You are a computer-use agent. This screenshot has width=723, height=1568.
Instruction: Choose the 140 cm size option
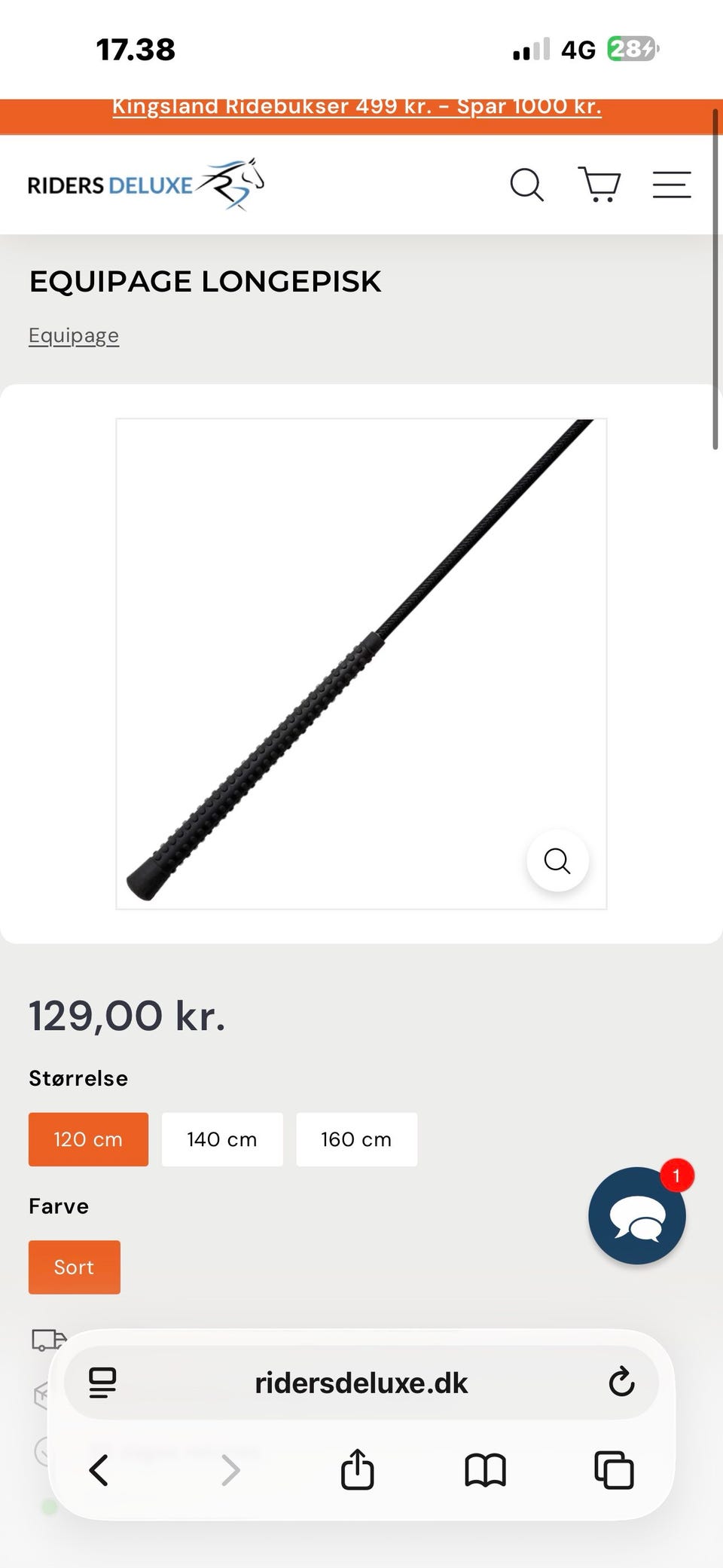point(222,1139)
